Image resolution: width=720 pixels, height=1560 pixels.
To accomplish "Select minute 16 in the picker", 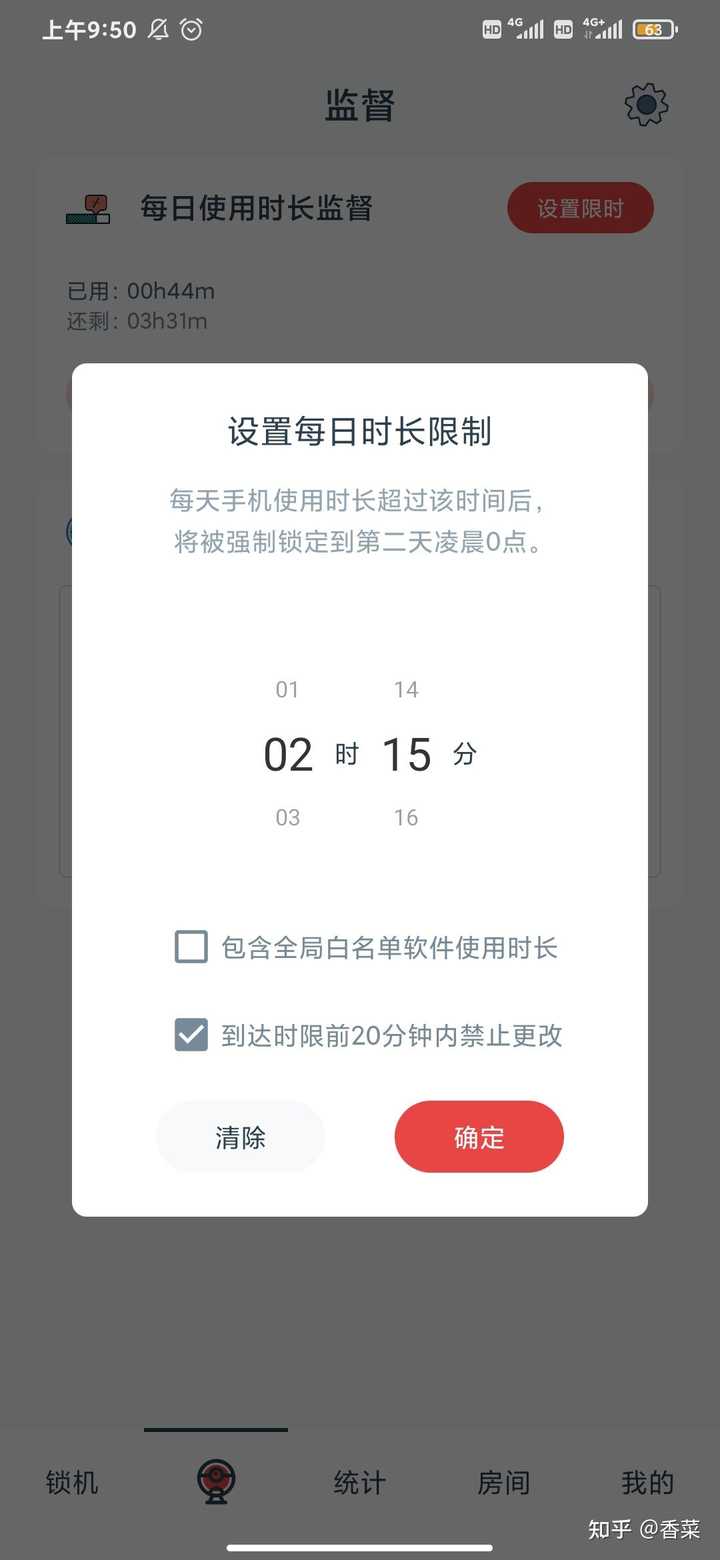I will [x=406, y=818].
